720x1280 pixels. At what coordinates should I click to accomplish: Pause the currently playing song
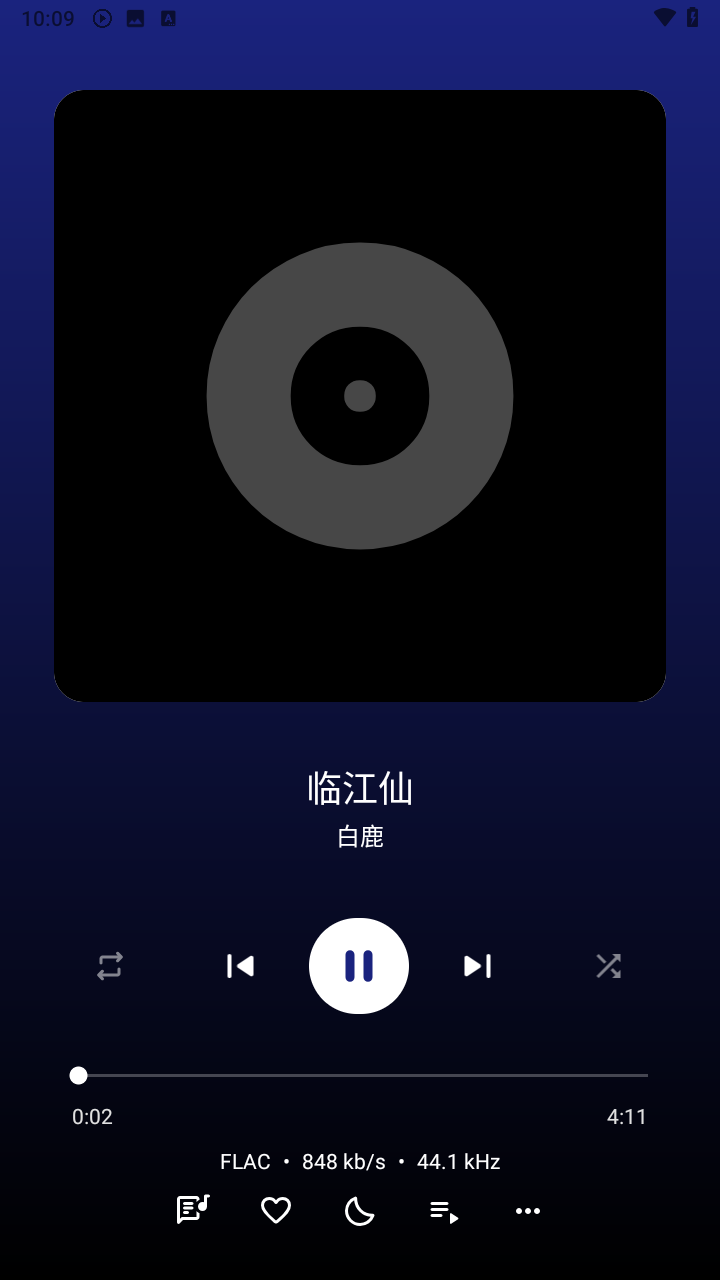click(359, 966)
